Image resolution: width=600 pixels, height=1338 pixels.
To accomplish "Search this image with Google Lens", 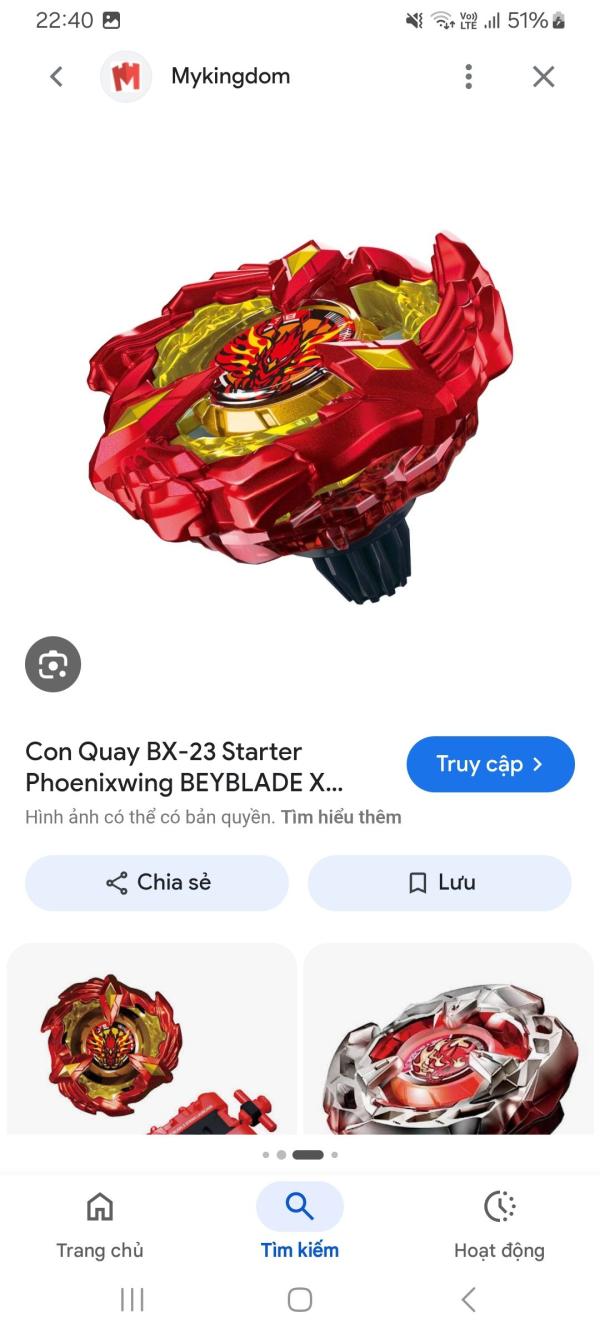I will coord(53,664).
